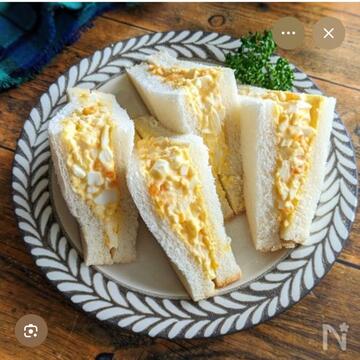360x360 pixels.
Task: Close the image viewer
Action: [x=328, y=33]
